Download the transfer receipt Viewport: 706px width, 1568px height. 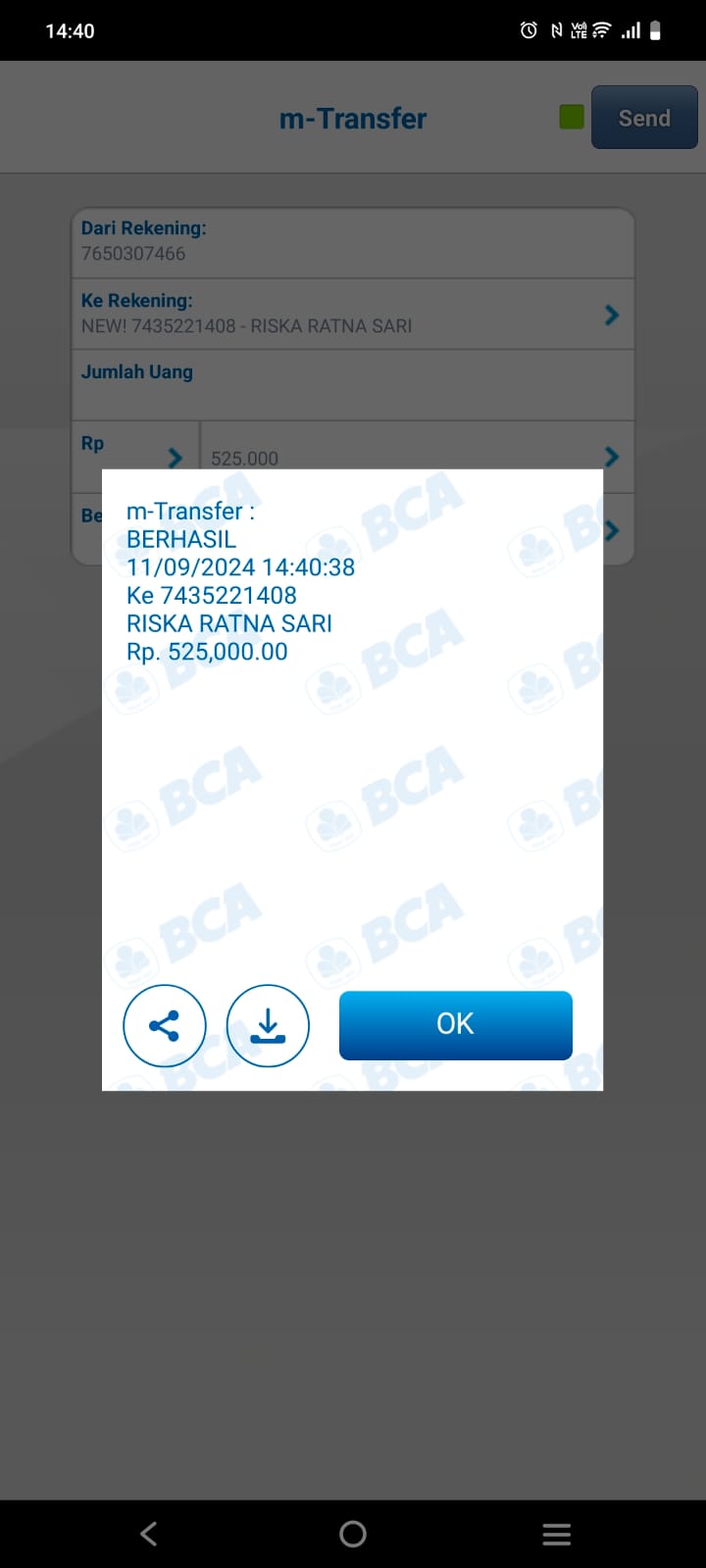(268, 1026)
